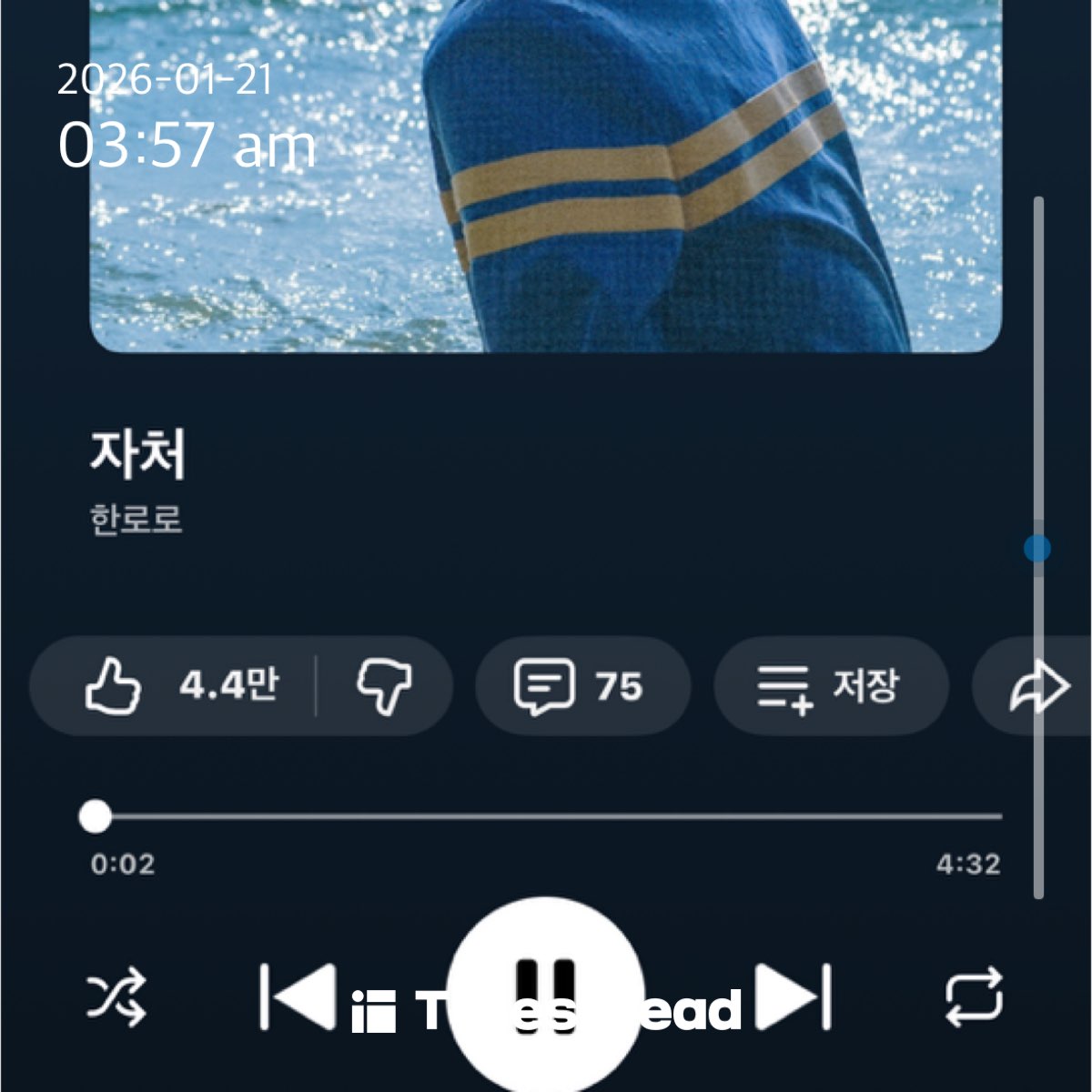Viewport: 1092px width, 1092px height.
Task: Pause the current song
Action: pyautogui.click(x=546, y=994)
